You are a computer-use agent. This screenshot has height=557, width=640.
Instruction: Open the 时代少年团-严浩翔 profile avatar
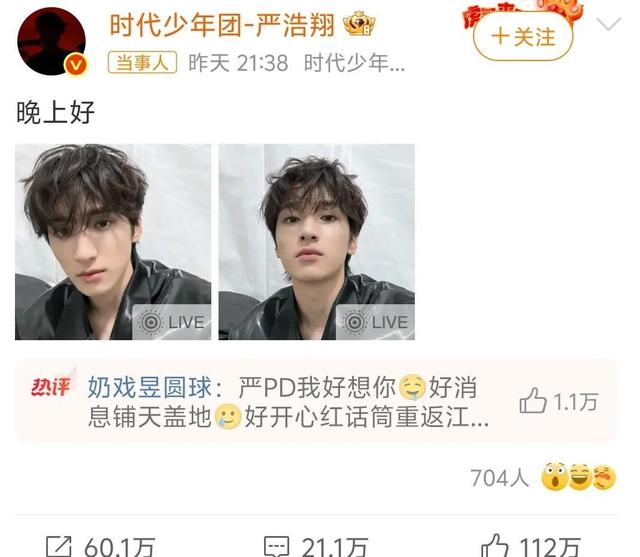pyautogui.click(x=51, y=41)
